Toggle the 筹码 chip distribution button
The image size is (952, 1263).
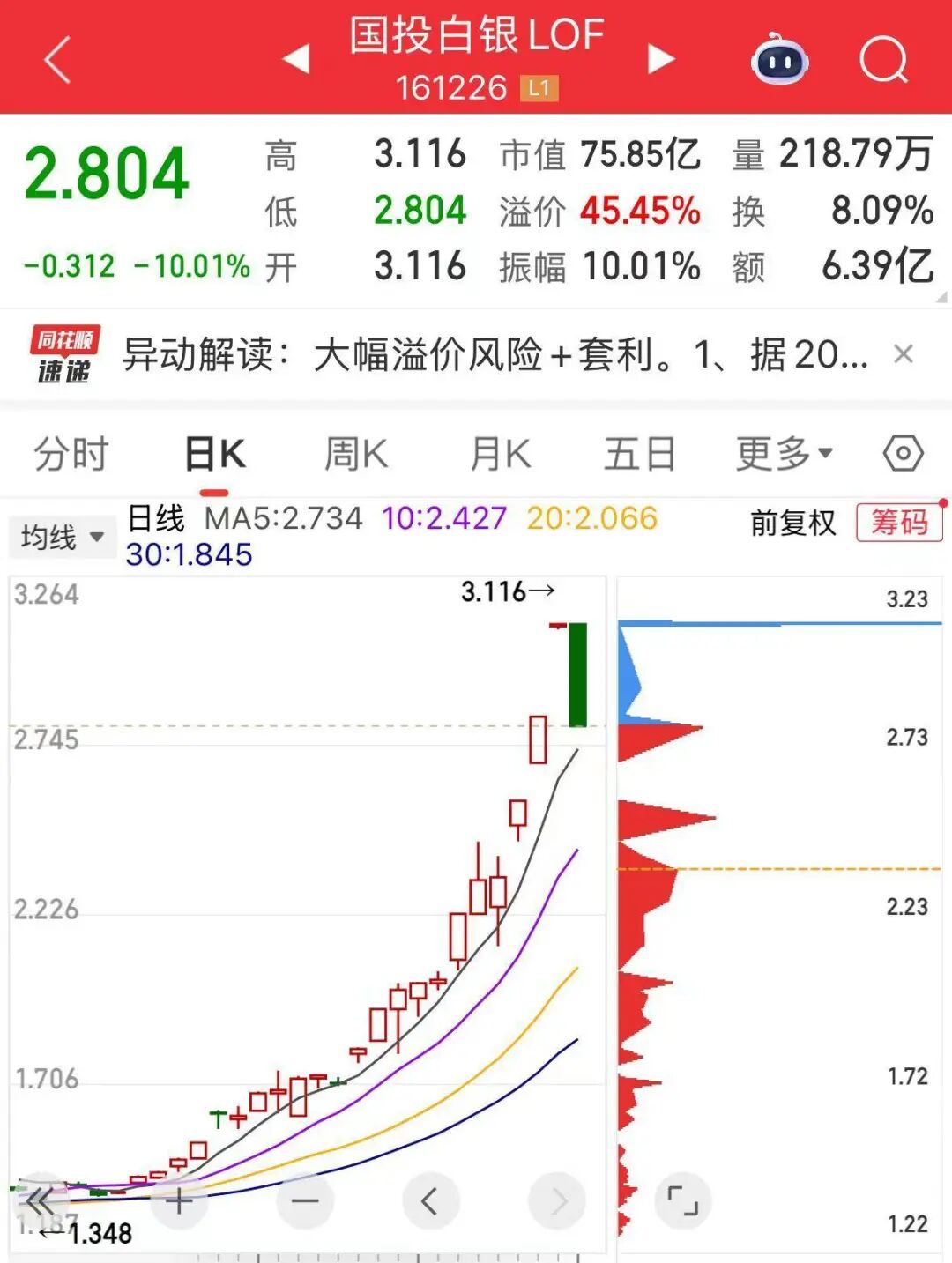899,523
